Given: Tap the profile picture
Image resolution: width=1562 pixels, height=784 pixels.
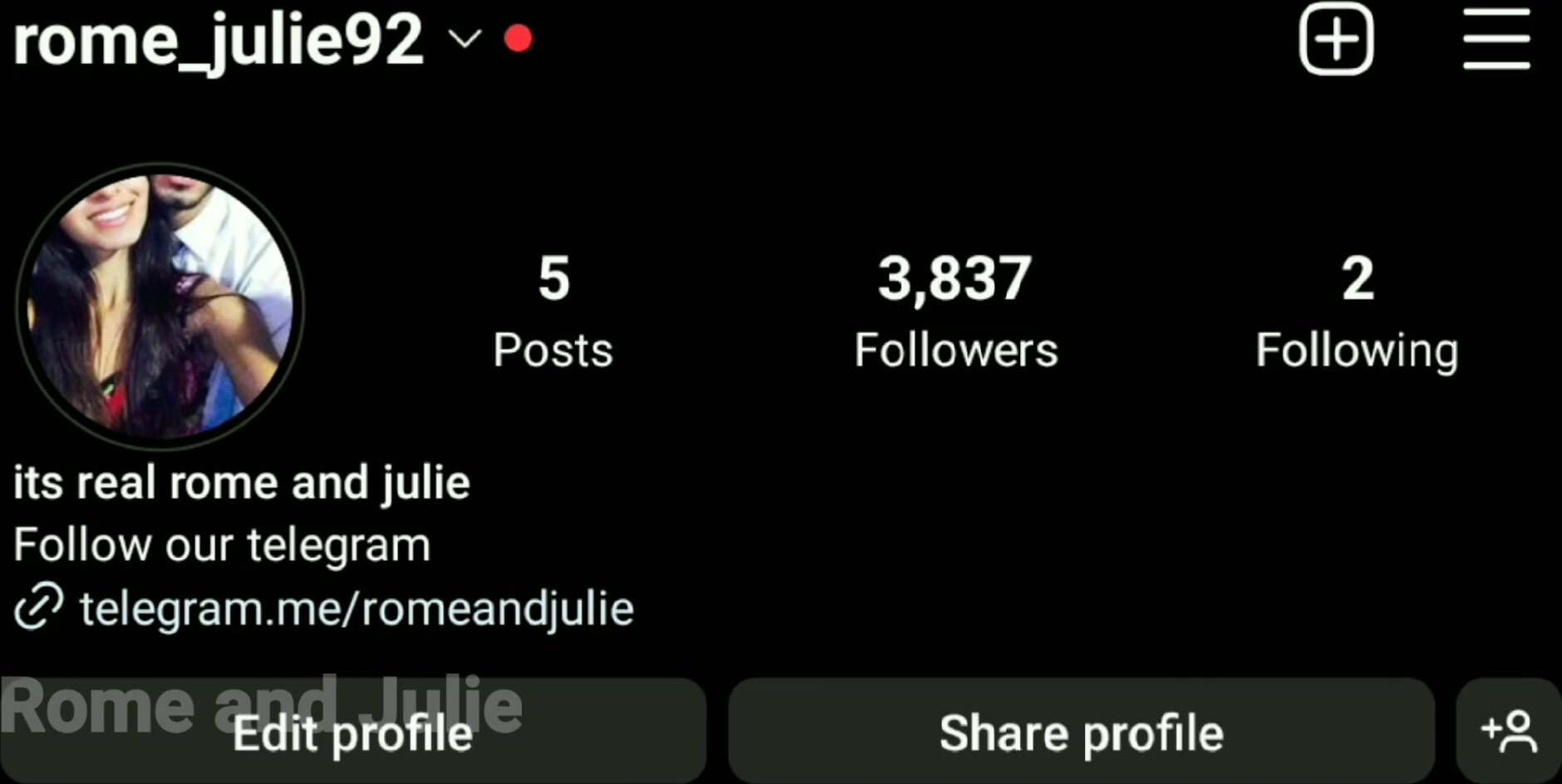Looking at the screenshot, I should (160, 305).
